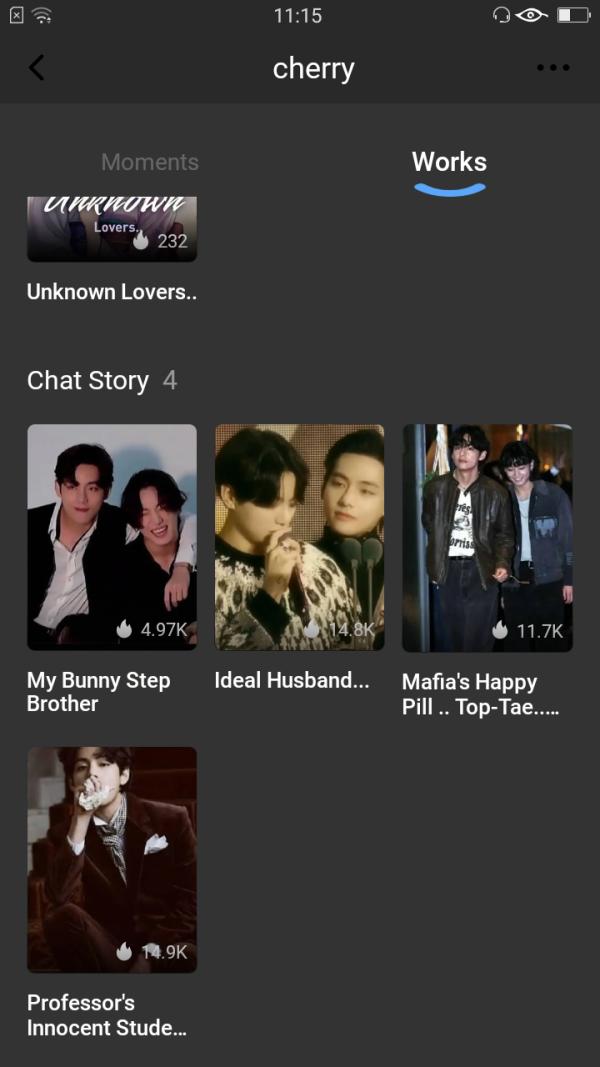
Task: Go back using the arrow
Action: [37, 68]
